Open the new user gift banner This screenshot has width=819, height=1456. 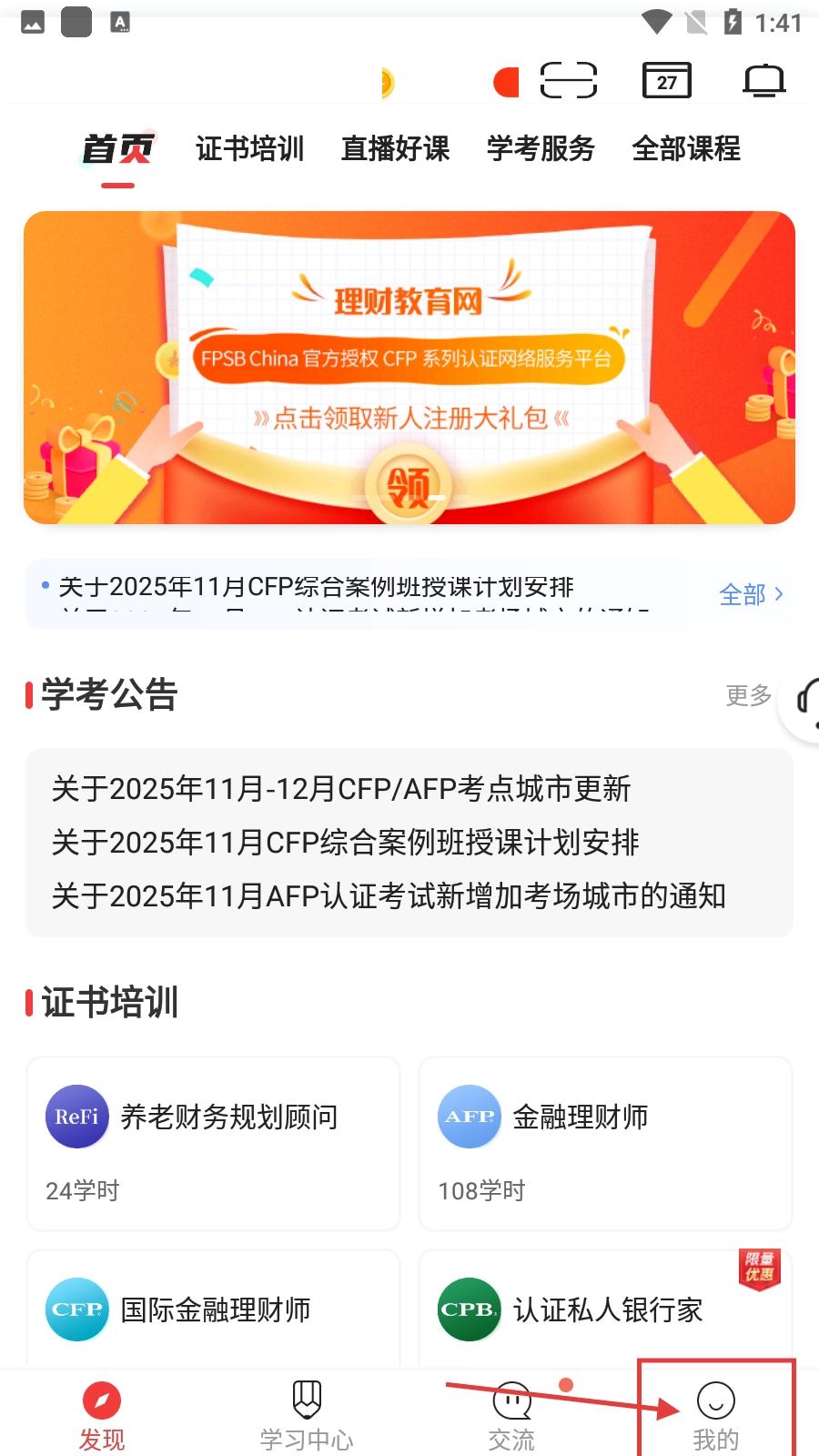tap(409, 368)
